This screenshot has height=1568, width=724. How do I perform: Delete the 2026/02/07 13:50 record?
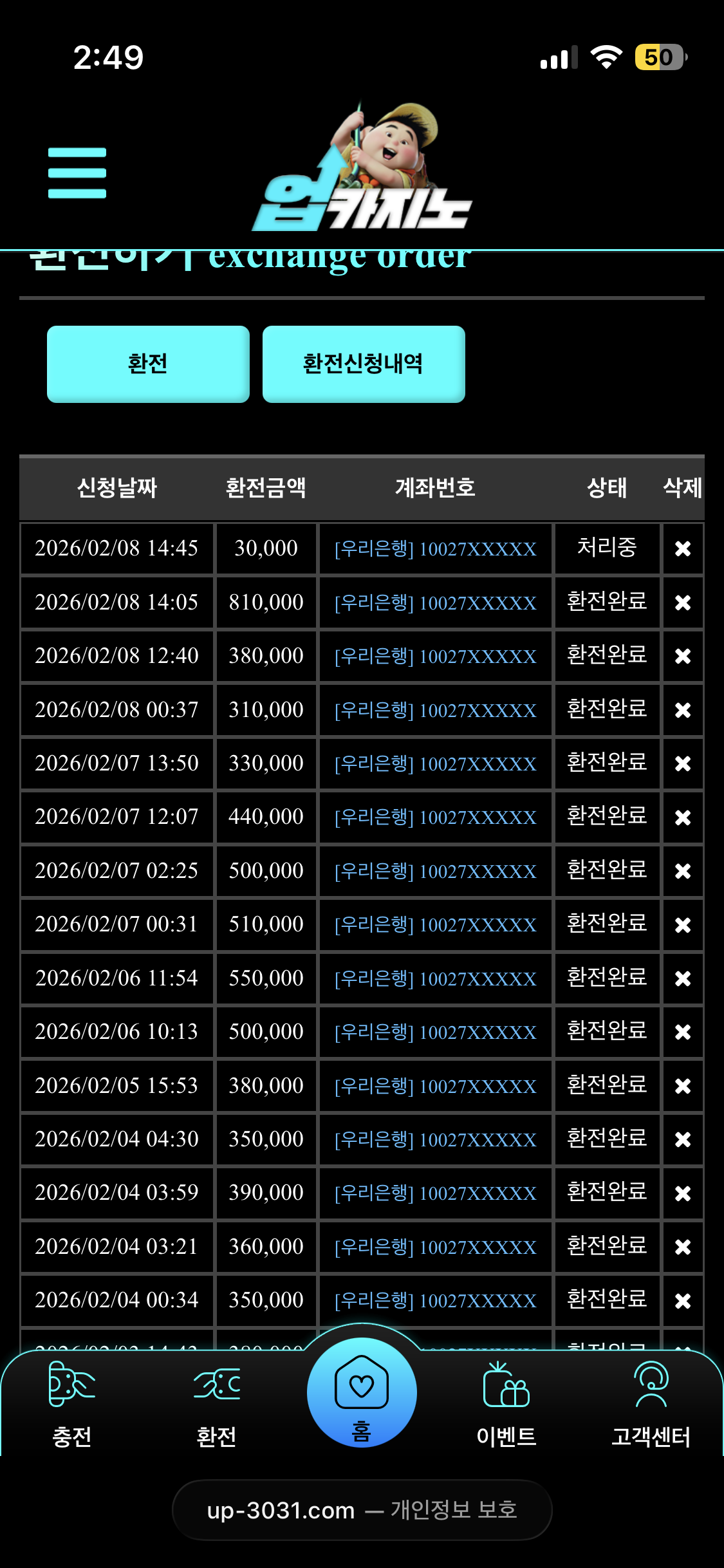[682, 763]
